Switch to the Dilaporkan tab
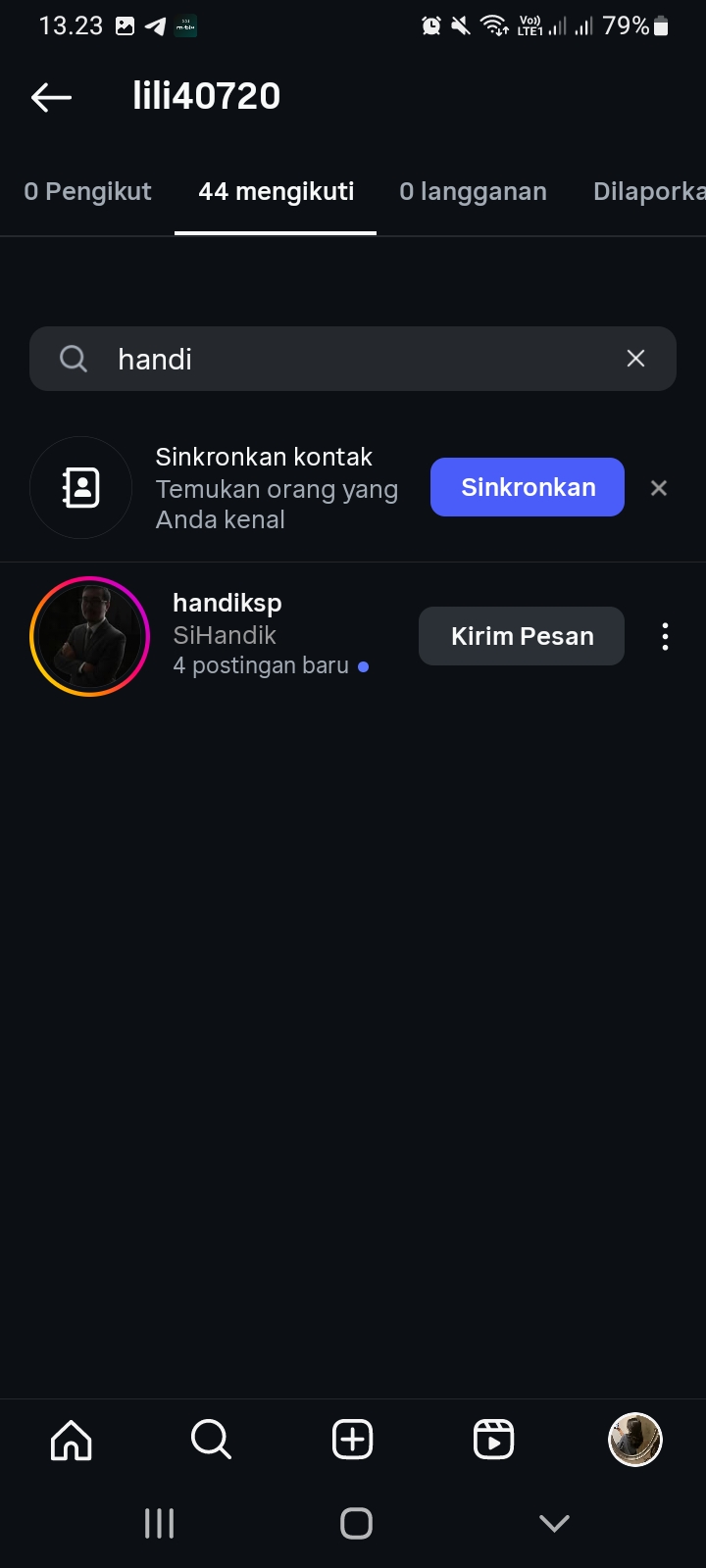This screenshot has width=706, height=1568. click(647, 191)
